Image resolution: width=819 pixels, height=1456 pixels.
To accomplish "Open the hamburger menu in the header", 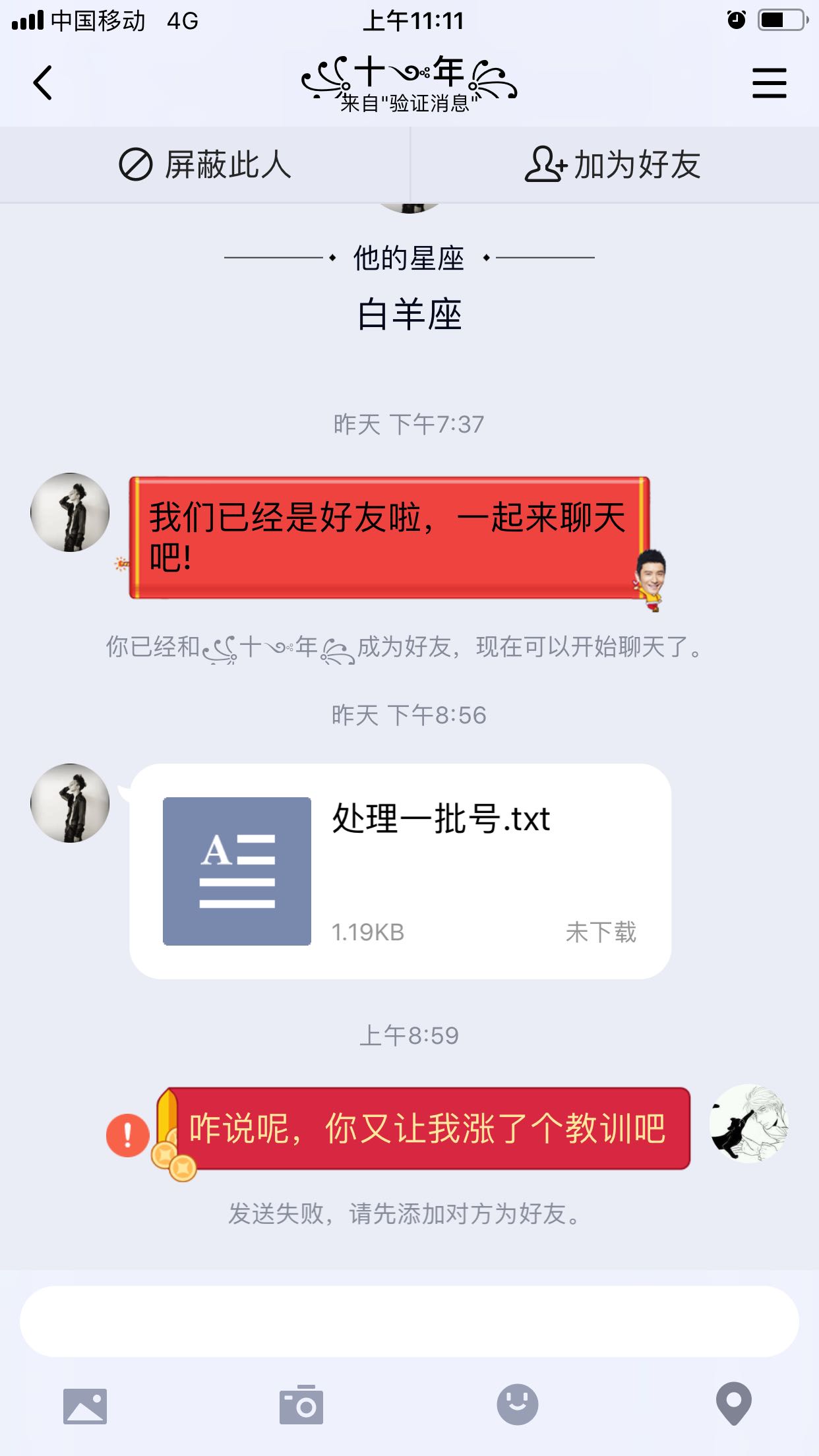I will tap(769, 83).
